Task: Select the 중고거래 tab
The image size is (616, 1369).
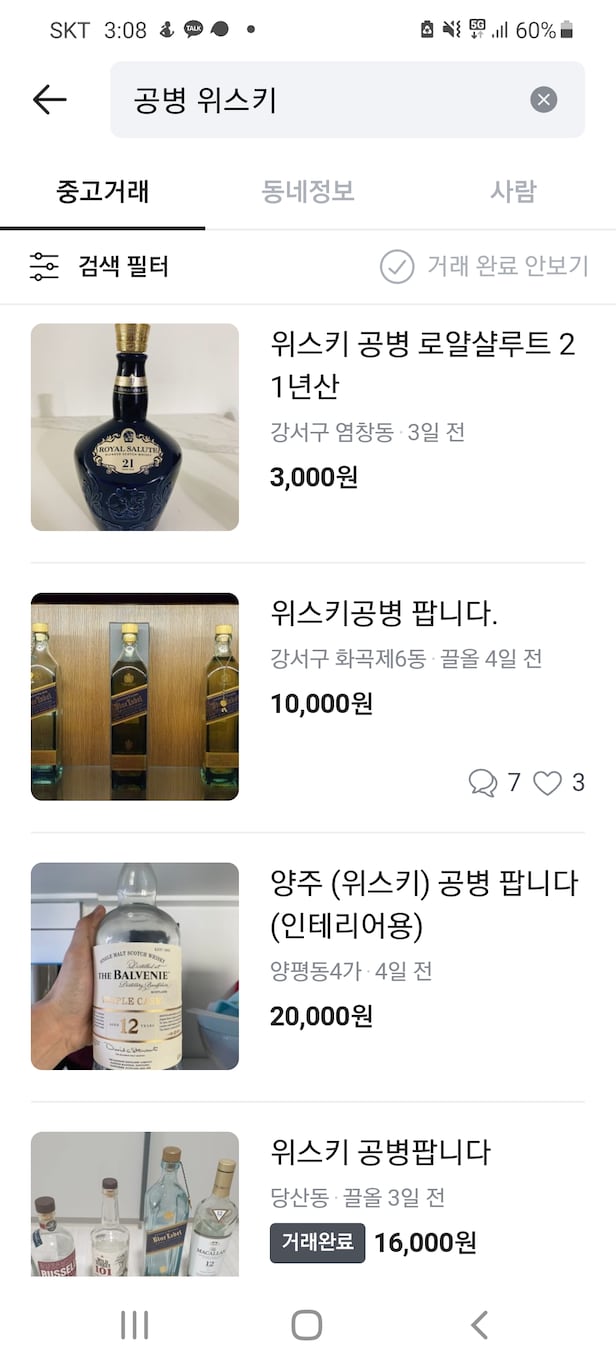Action: click(x=102, y=191)
